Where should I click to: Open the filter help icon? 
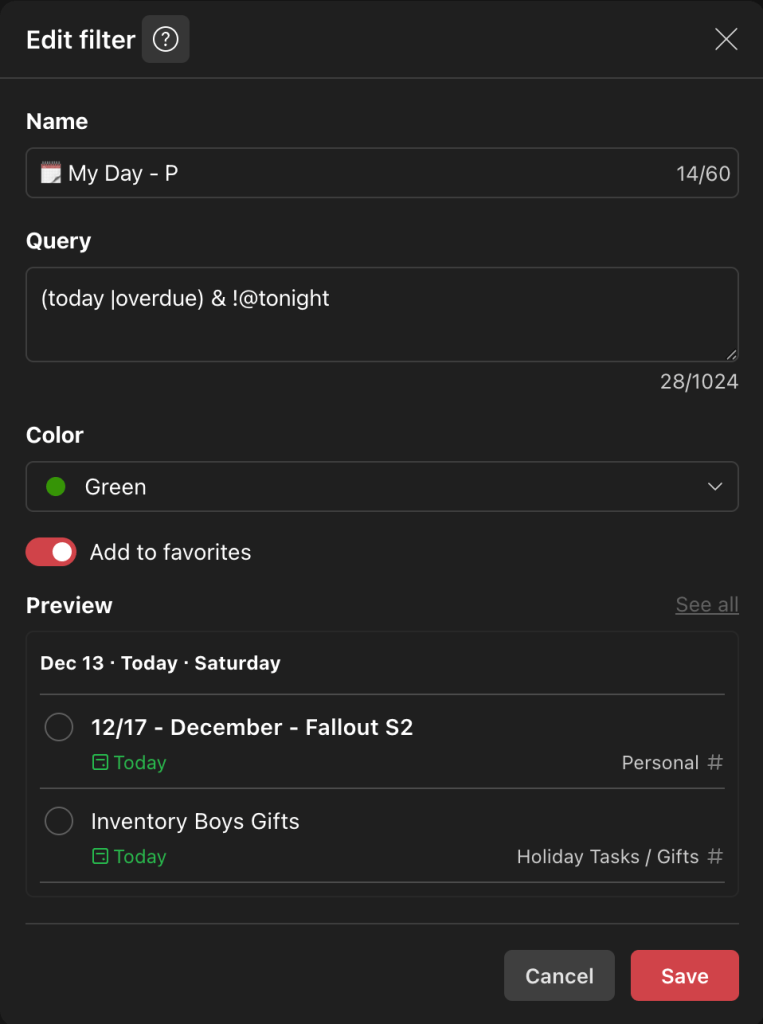tap(165, 40)
